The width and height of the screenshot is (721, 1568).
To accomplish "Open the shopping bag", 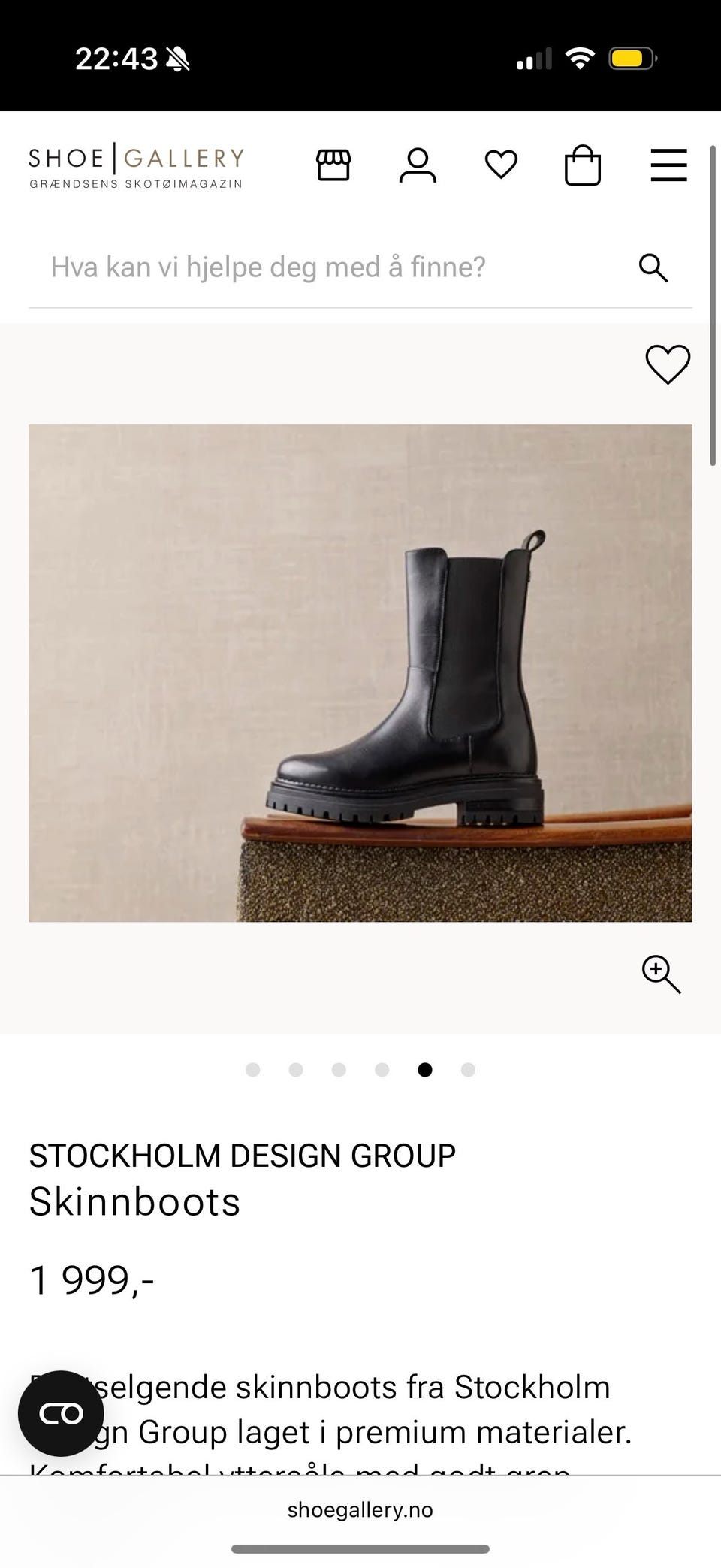I will tap(583, 165).
